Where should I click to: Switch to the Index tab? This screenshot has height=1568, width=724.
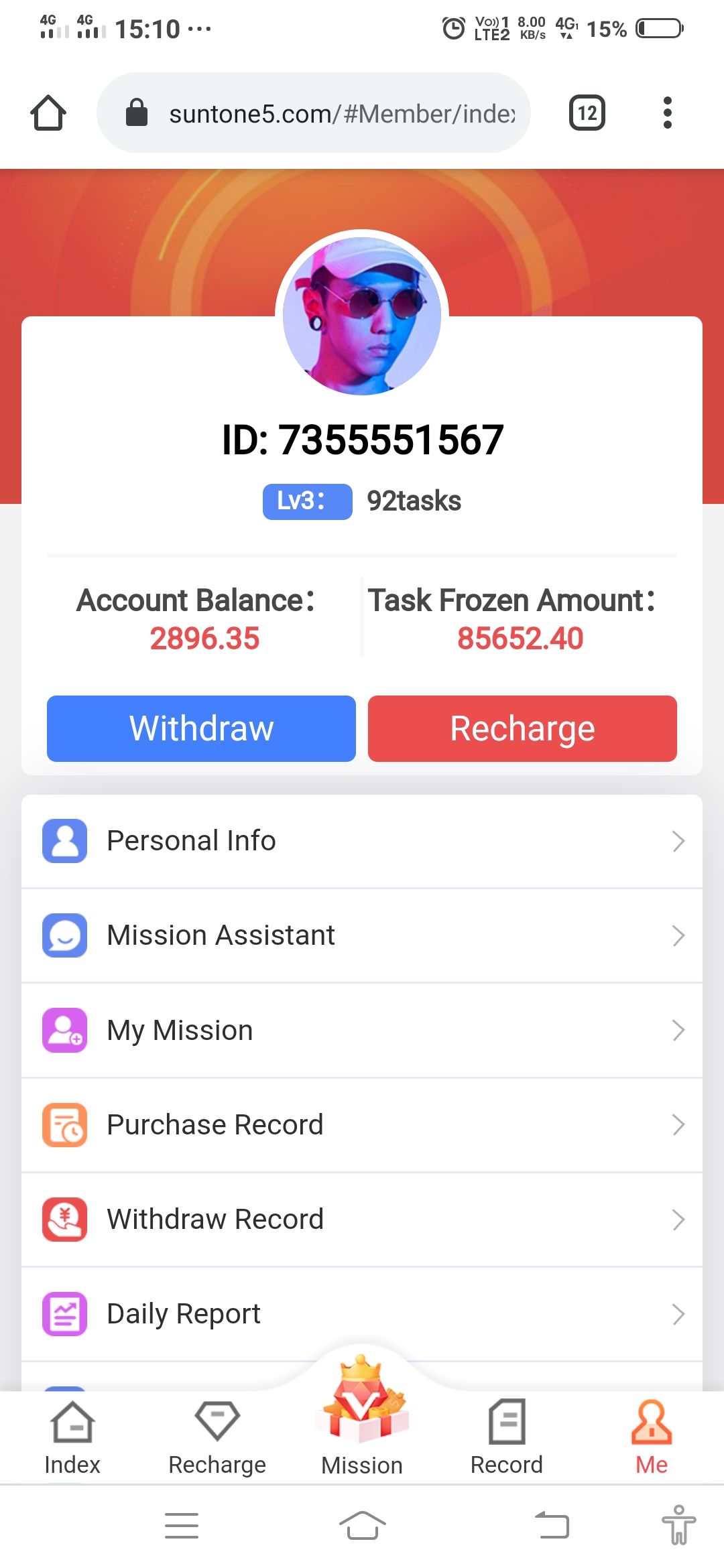tap(72, 1437)
